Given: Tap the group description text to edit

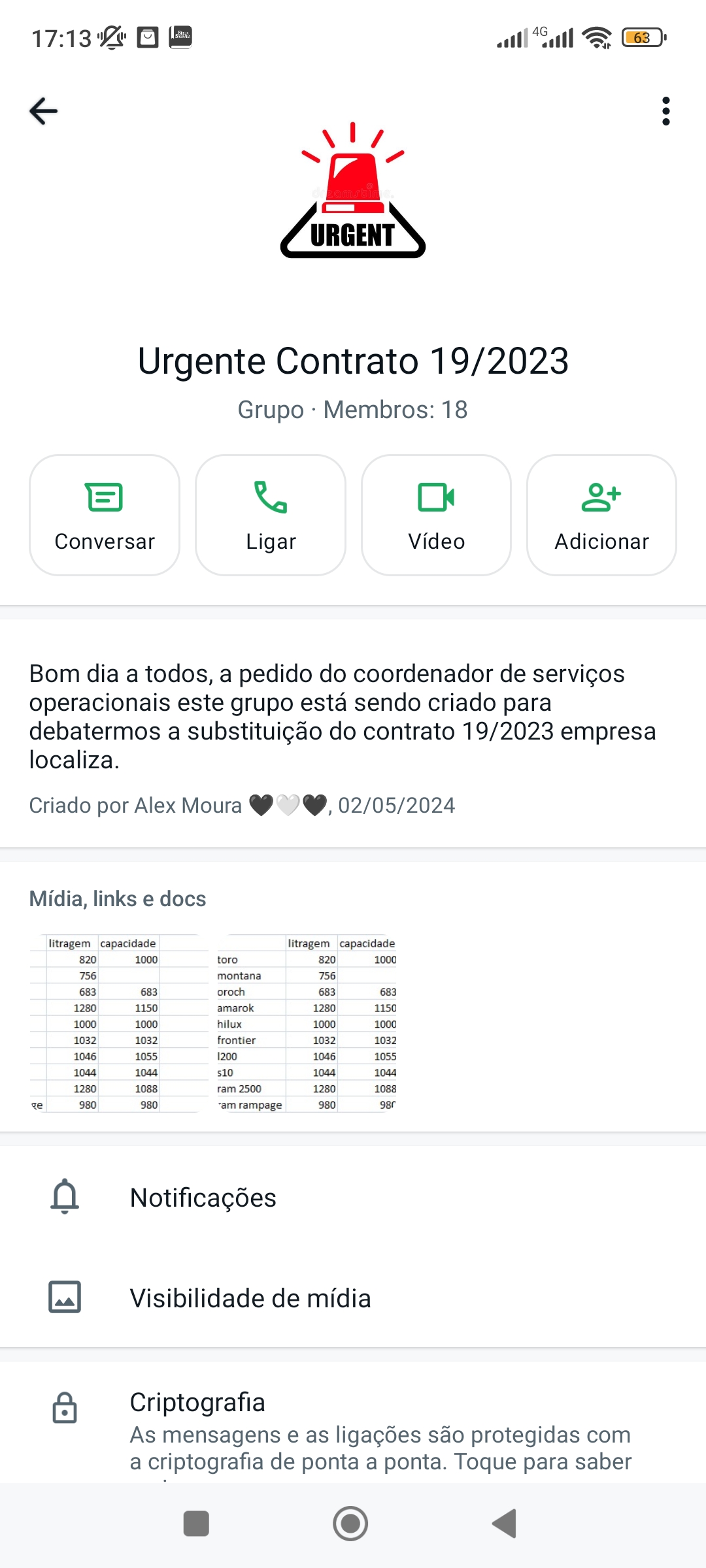Looking at the screenshot, I should 343,717.
